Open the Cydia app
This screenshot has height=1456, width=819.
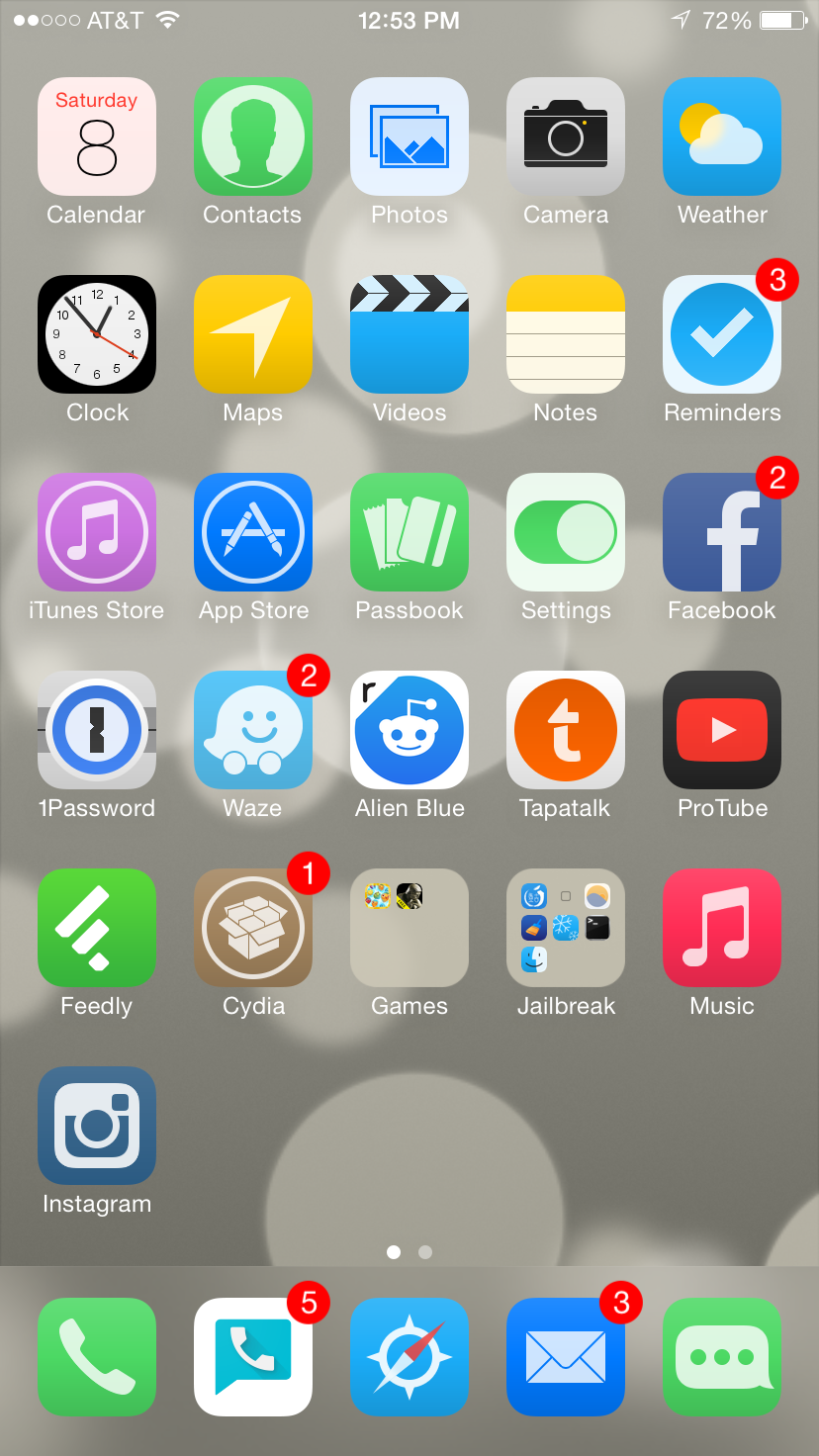point(253,928)
